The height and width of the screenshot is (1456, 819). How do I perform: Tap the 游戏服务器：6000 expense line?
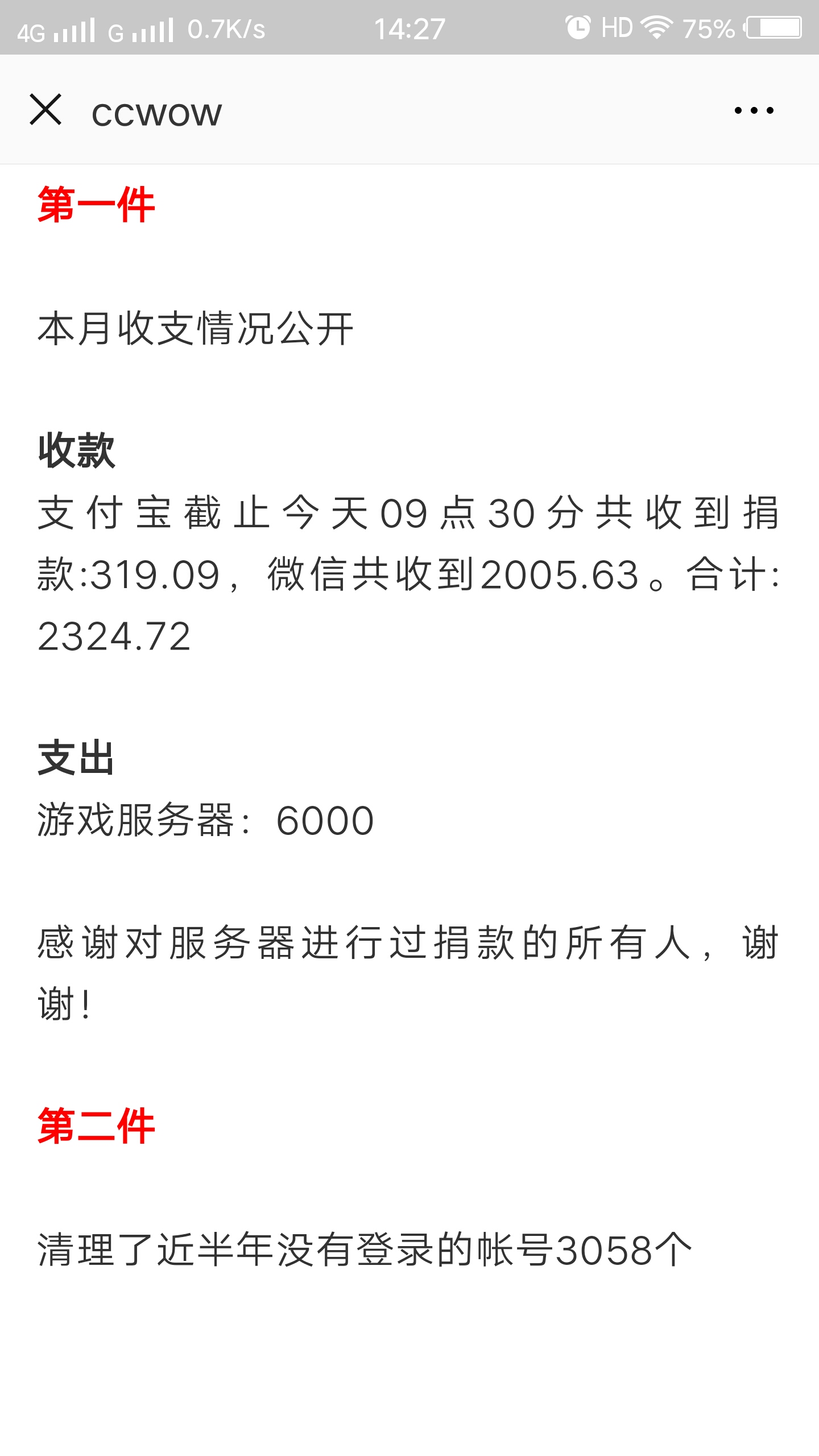[x=205, y=819]
